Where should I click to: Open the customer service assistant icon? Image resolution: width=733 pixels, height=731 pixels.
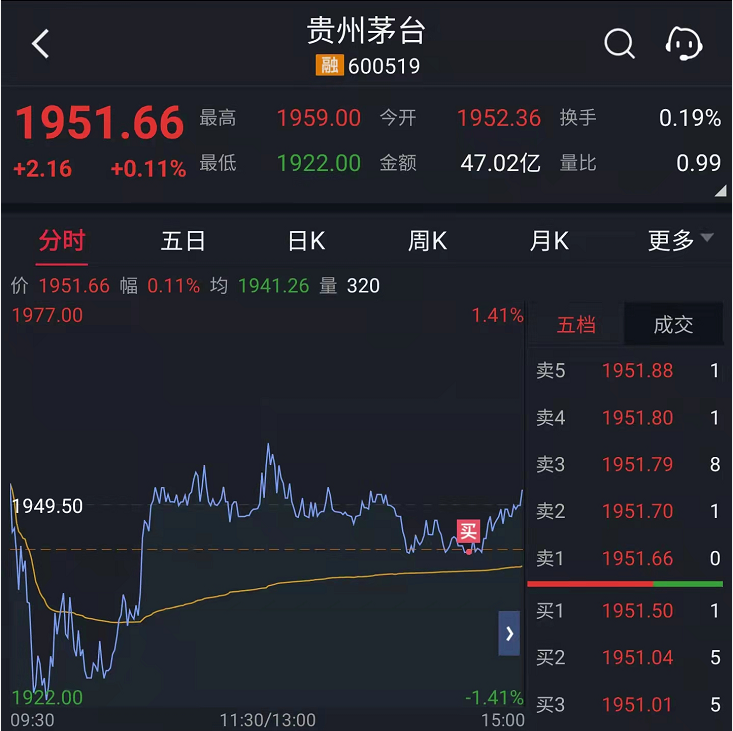click(684, 43)
